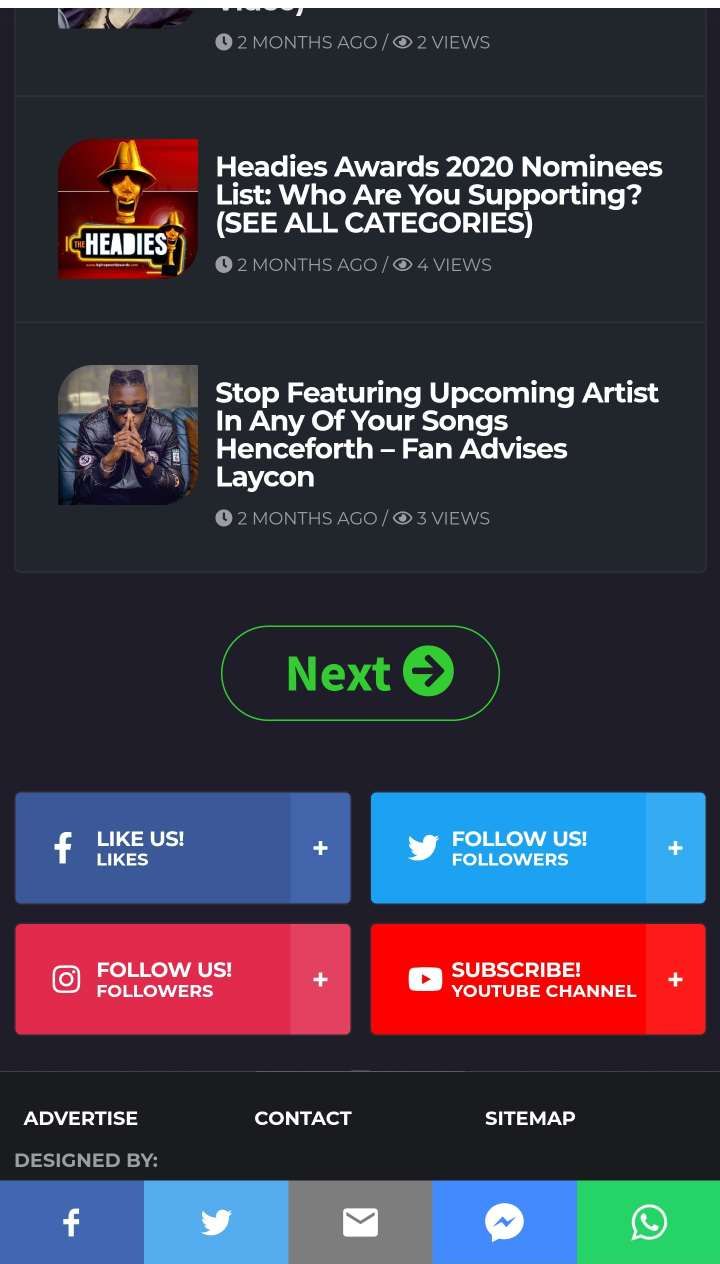Subscribe to the YouTube channel

(537, 979)
